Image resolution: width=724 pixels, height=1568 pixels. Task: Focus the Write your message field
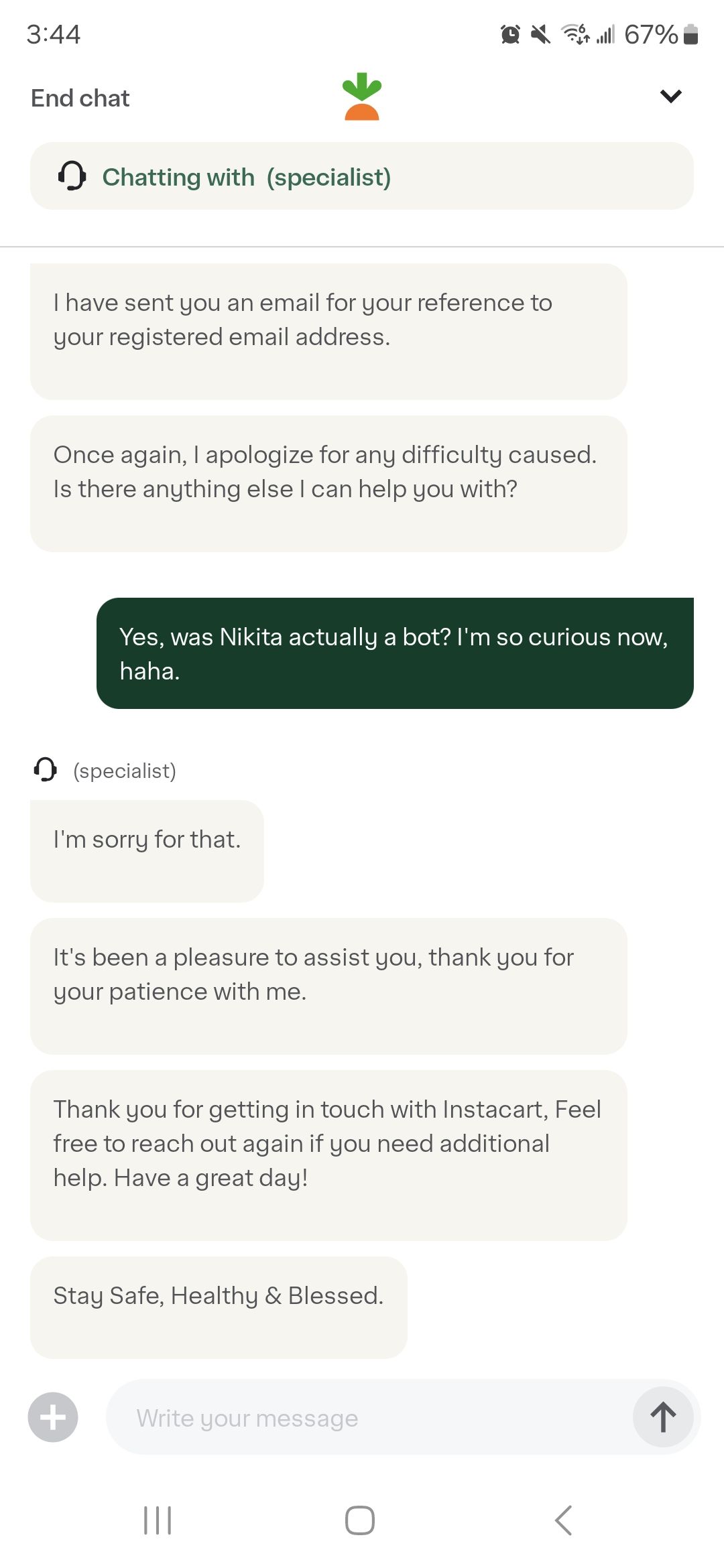point(362,1418)
